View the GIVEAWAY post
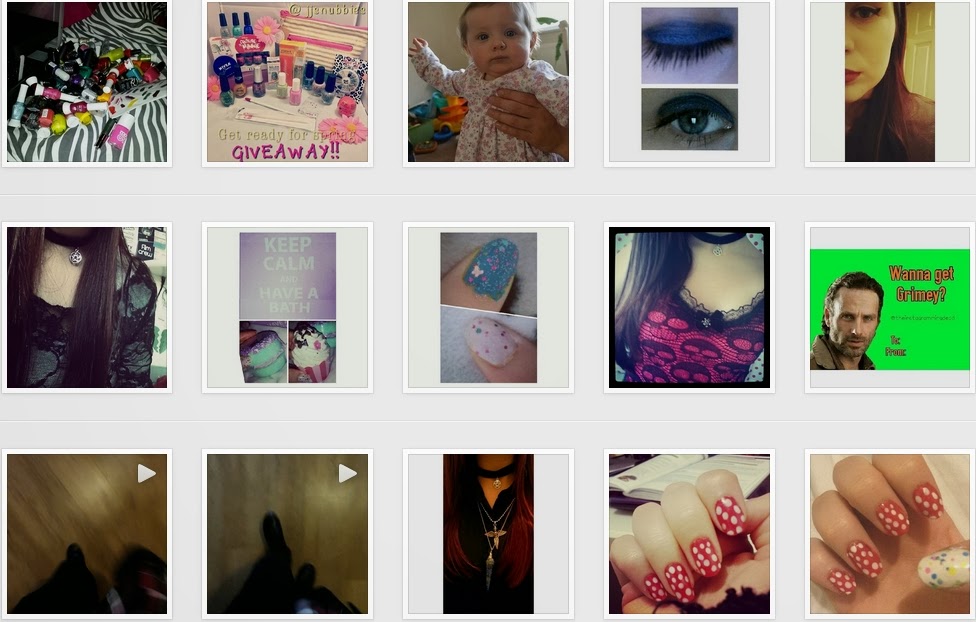 [x=287, y=82]
